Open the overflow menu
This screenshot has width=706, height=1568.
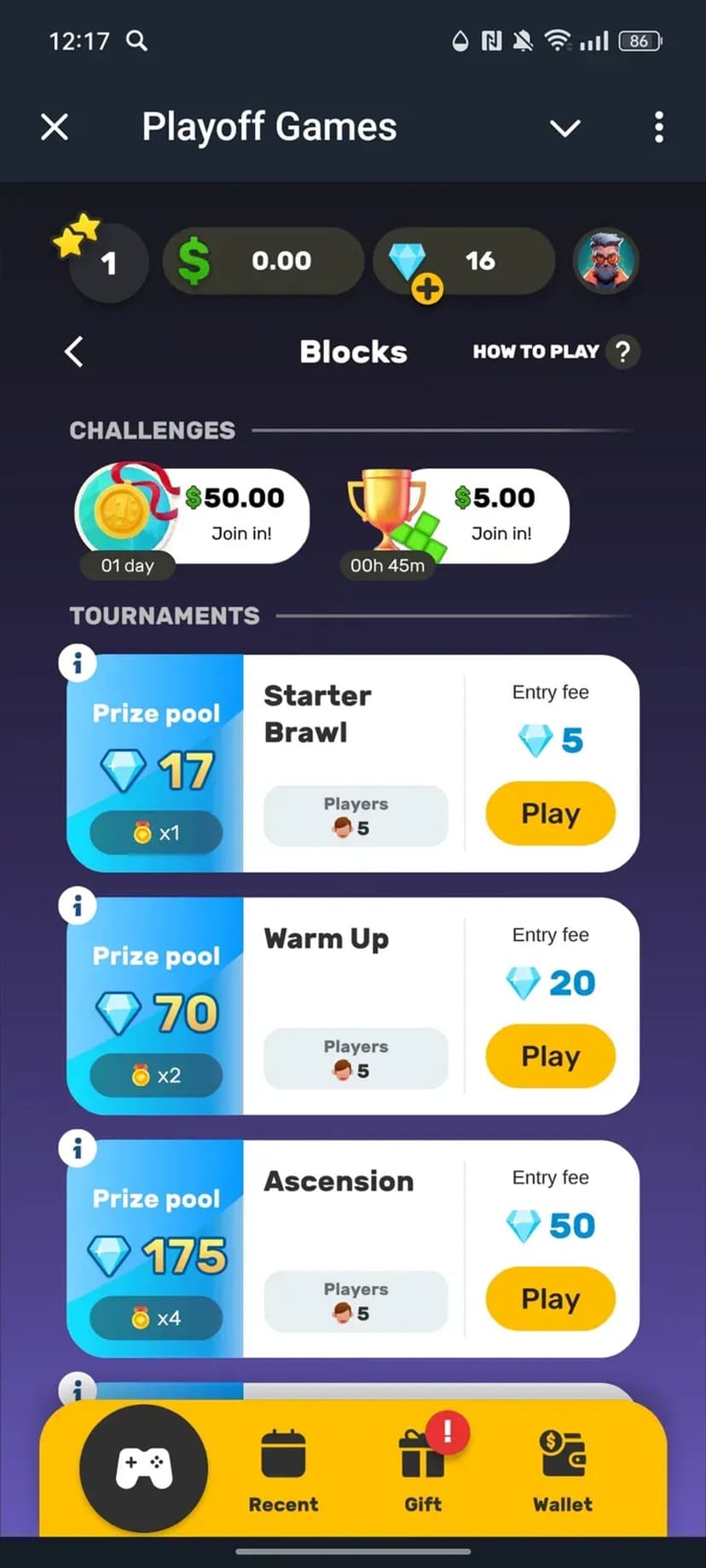click(x=658, y=128)
